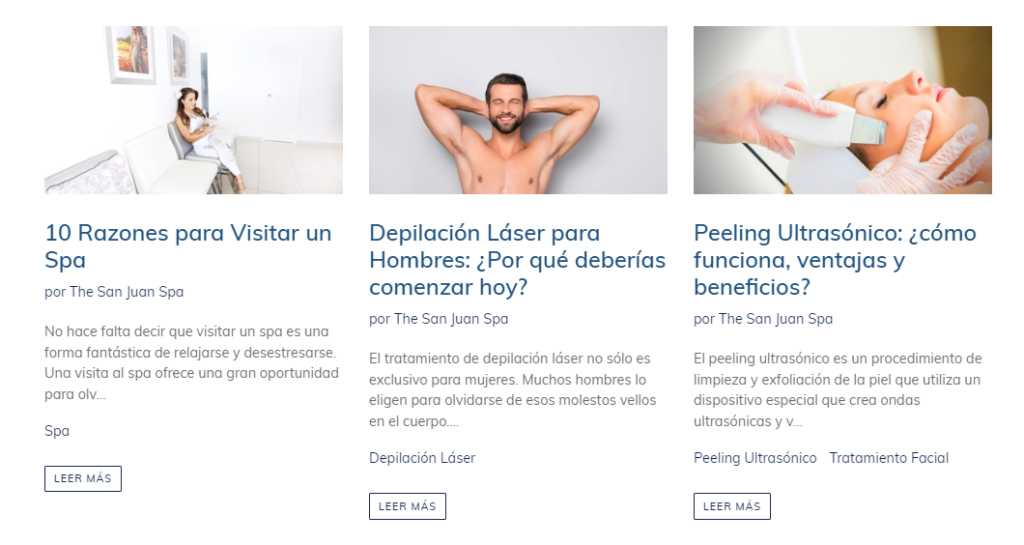Select the Tratamiento Facial category tag
The height and width of the screenshot is (545, 1024).
888,458
